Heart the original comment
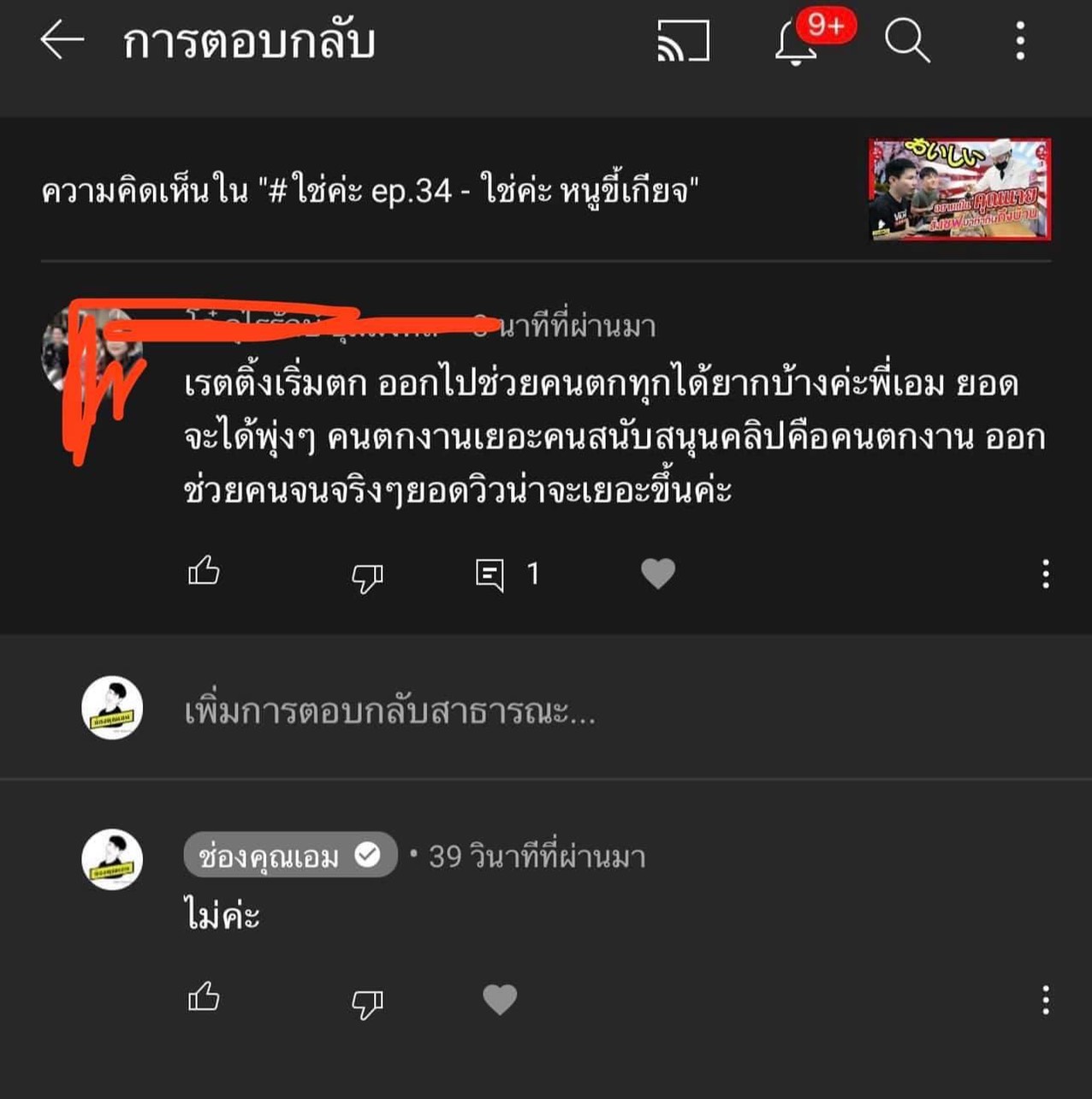 (x=658, y=573)
